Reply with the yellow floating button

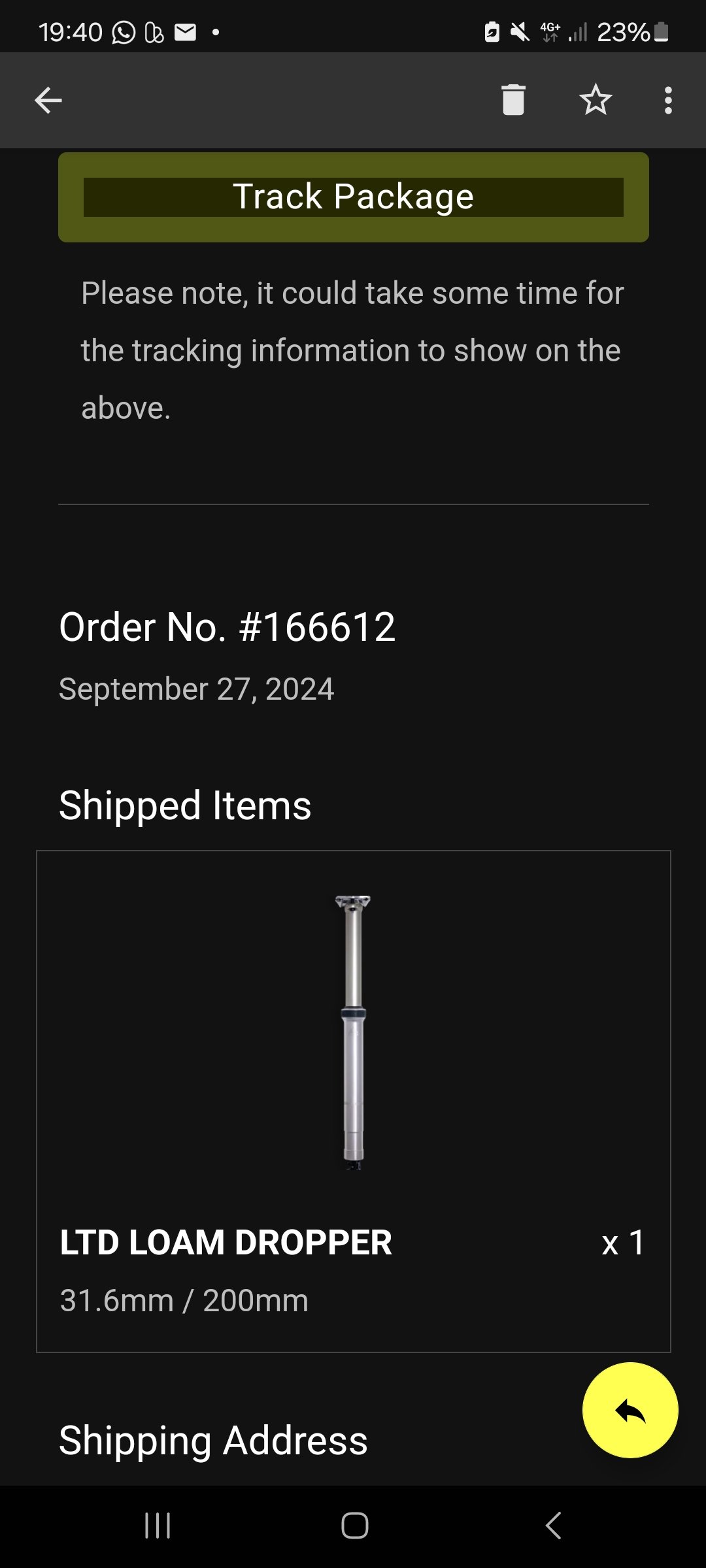click(x=630, y=1411)
